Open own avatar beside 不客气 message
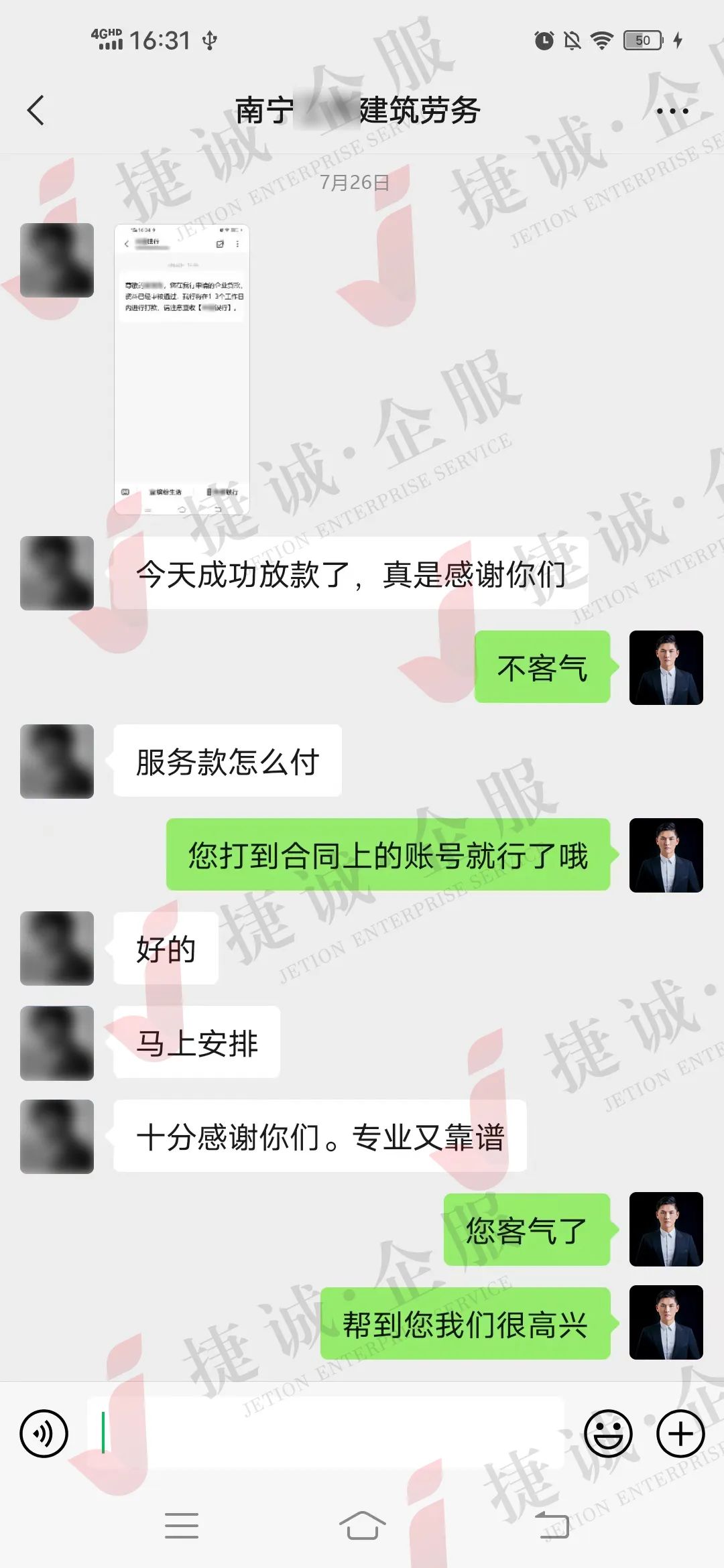The width and height of the screenshot is (724, 1568). (666, 667)
